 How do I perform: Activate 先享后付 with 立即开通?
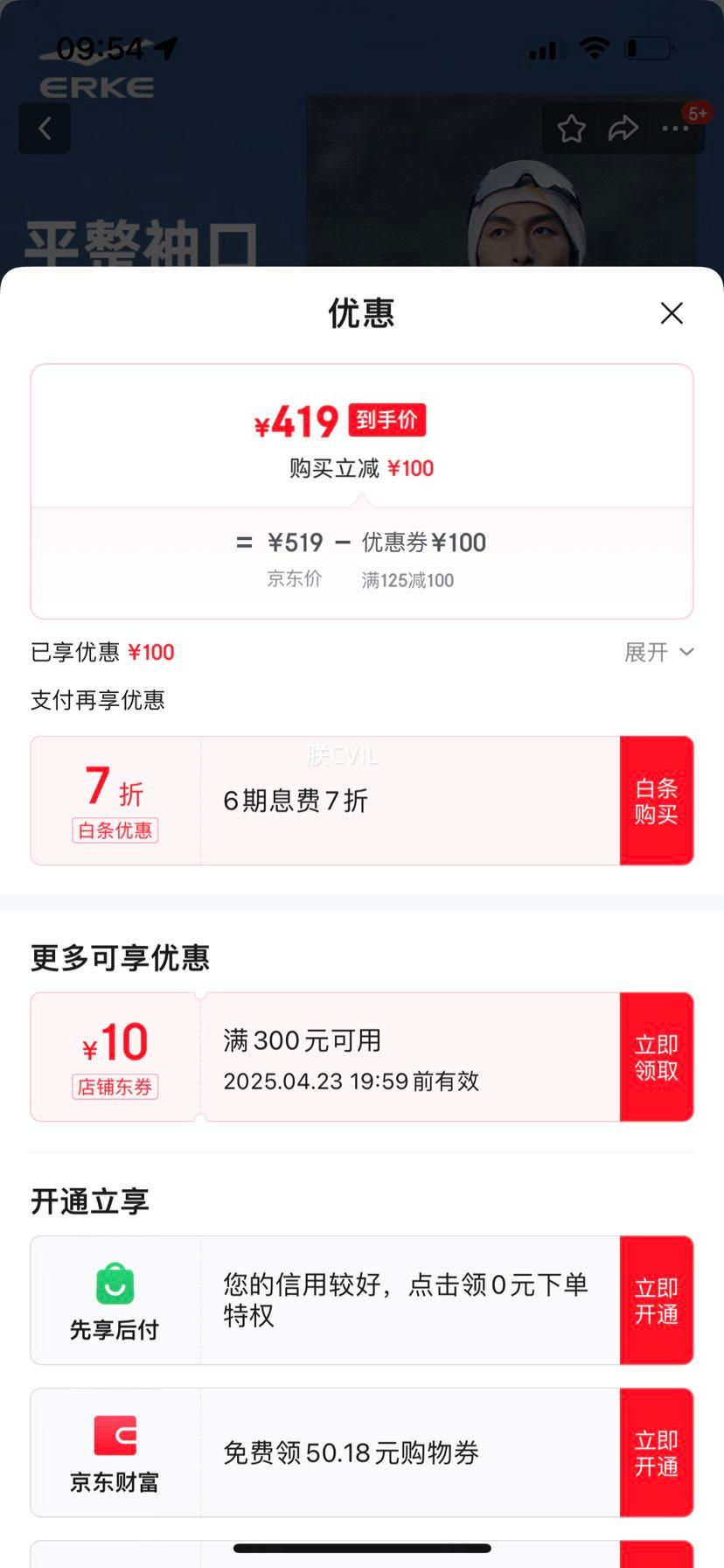pos(657,1300)
